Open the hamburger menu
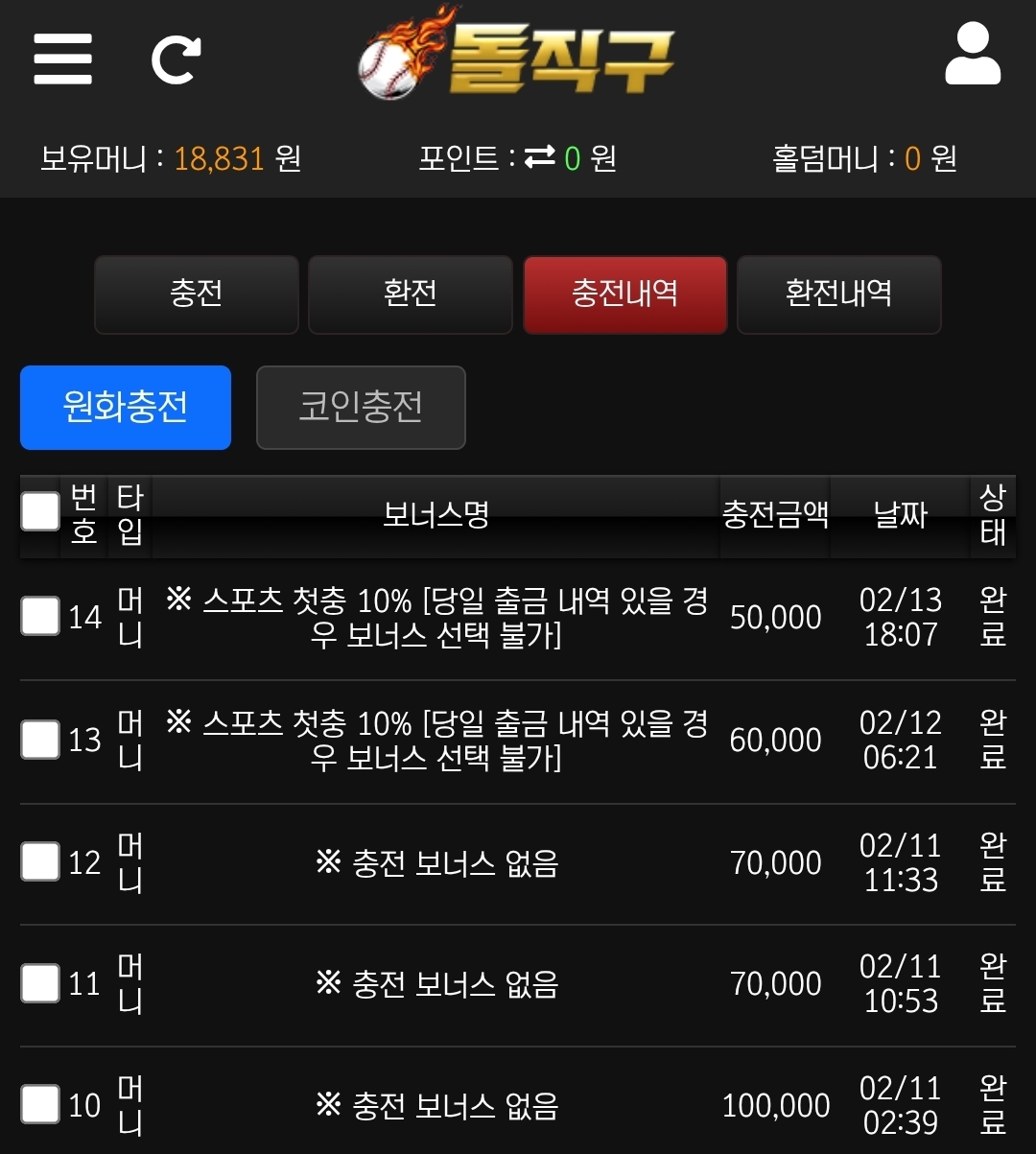Image resolution: width=1036 pixels, height=1154 pixels. pos(62,59)
